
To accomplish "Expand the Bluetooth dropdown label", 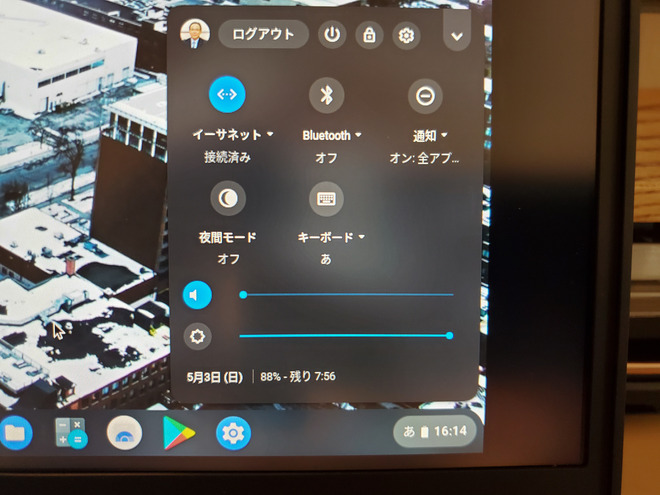I will pyautogui.click(x=331, y=135).
